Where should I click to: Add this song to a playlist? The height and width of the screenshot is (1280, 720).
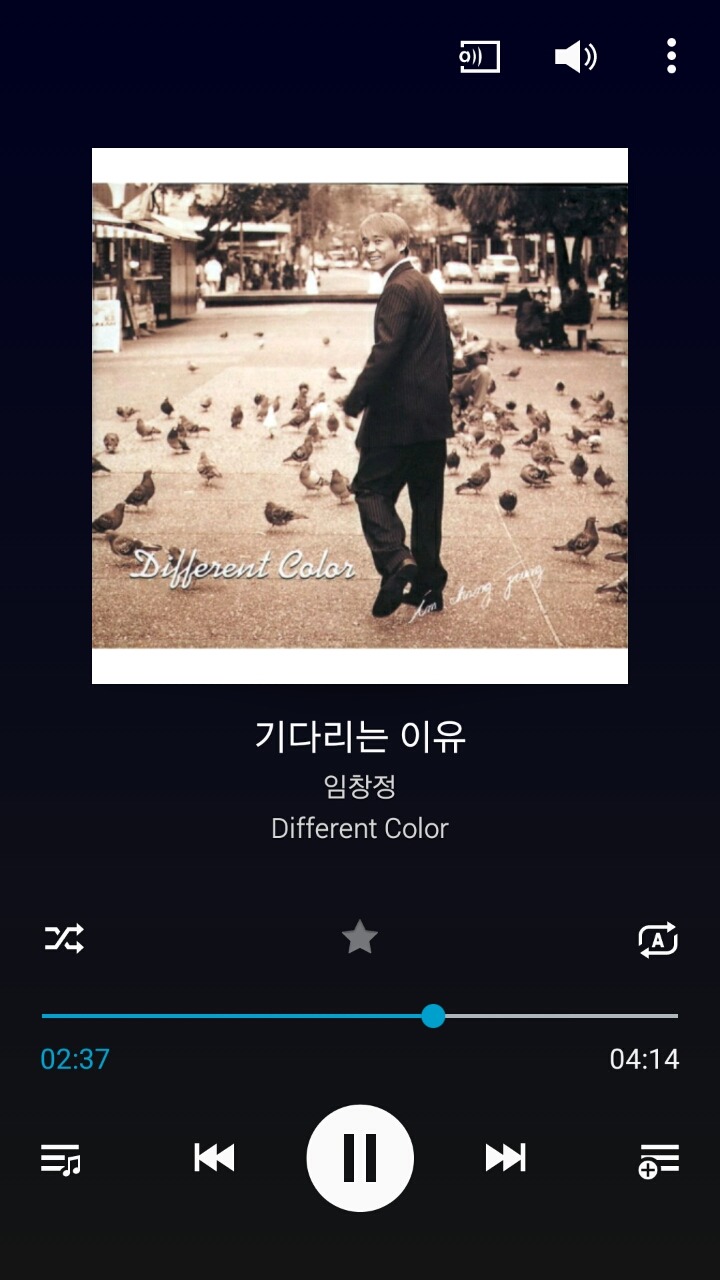pyautogui.click(x=659, y=1160)
